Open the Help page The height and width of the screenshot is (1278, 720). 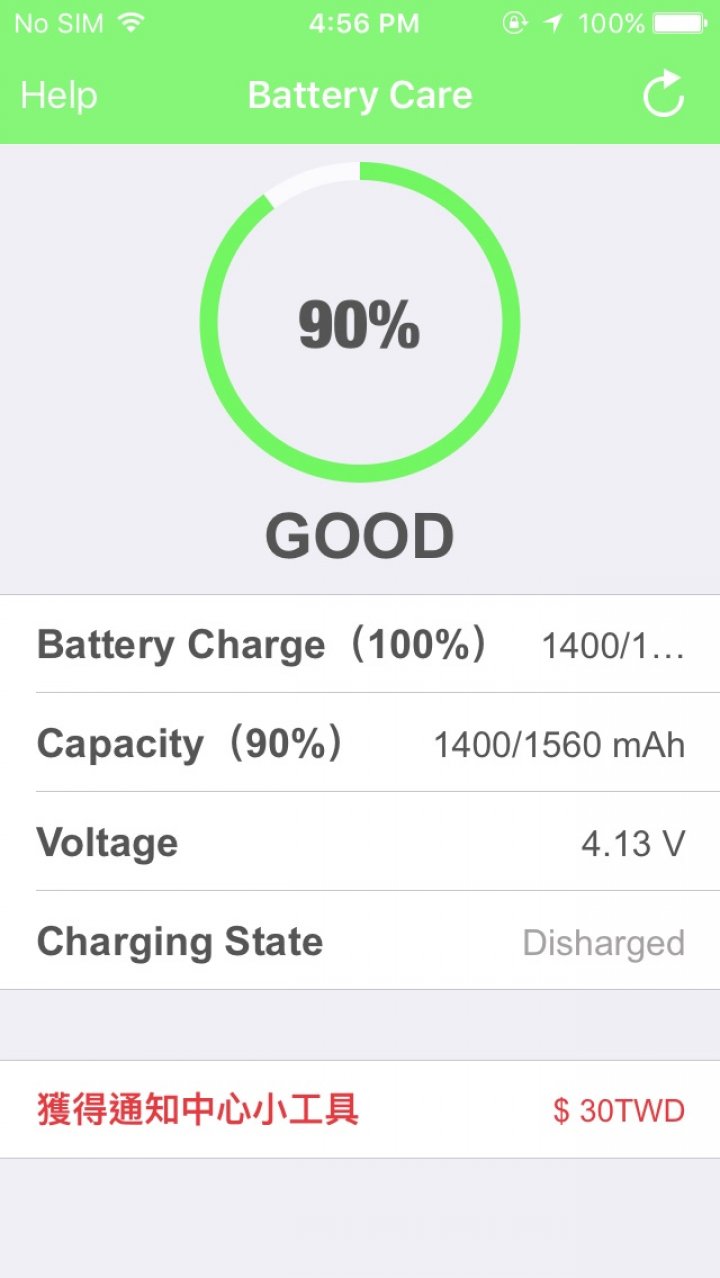59,96
